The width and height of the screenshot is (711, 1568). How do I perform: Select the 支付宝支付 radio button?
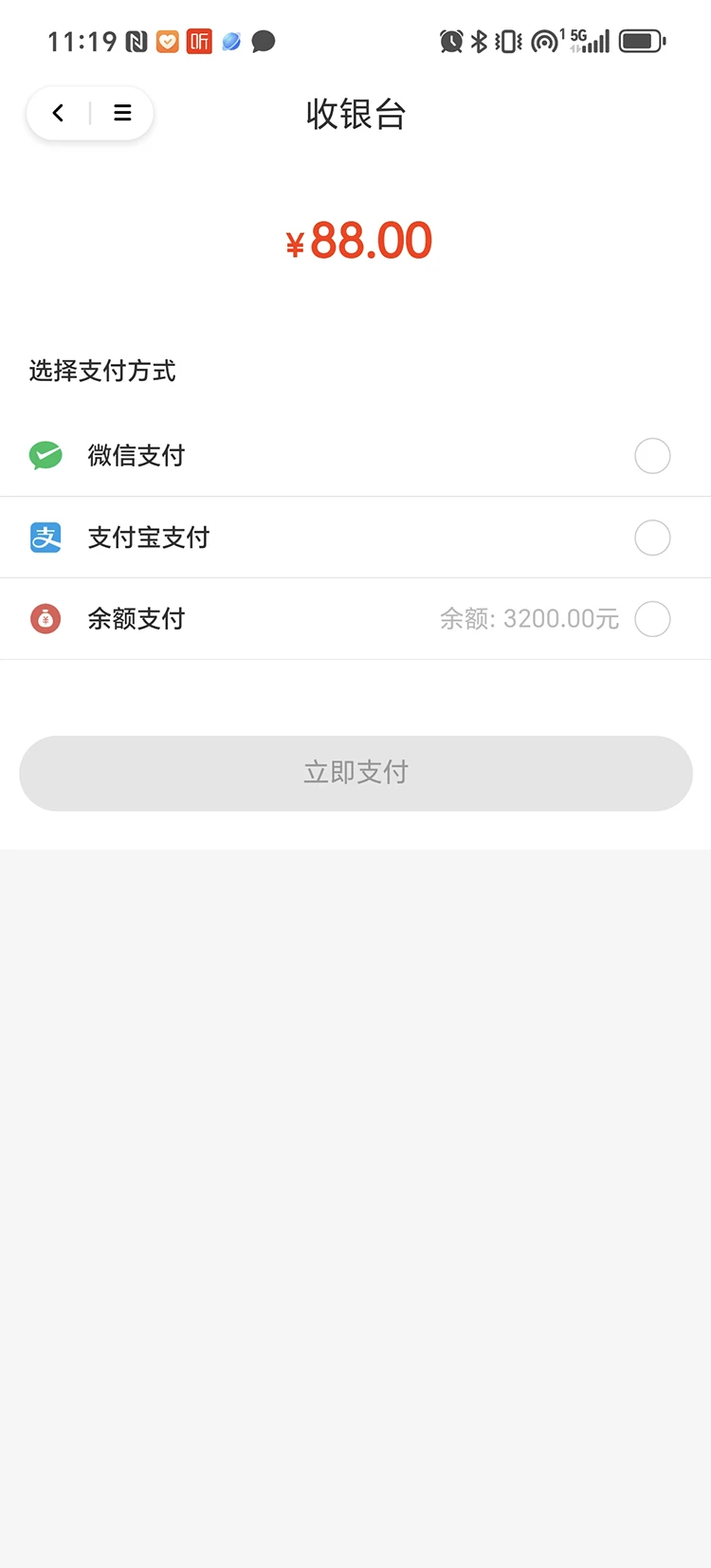(652, 538)
